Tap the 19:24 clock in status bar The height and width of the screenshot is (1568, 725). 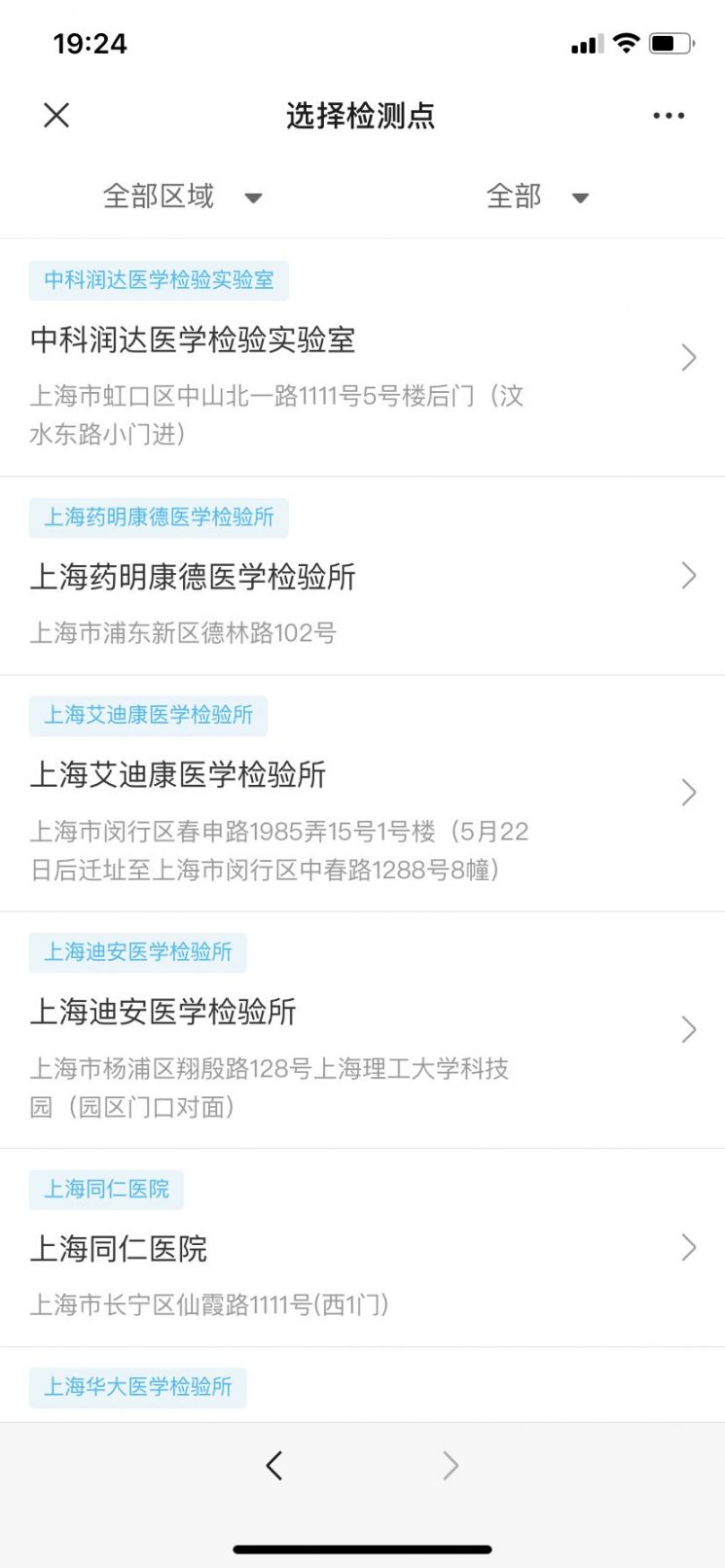85,44
